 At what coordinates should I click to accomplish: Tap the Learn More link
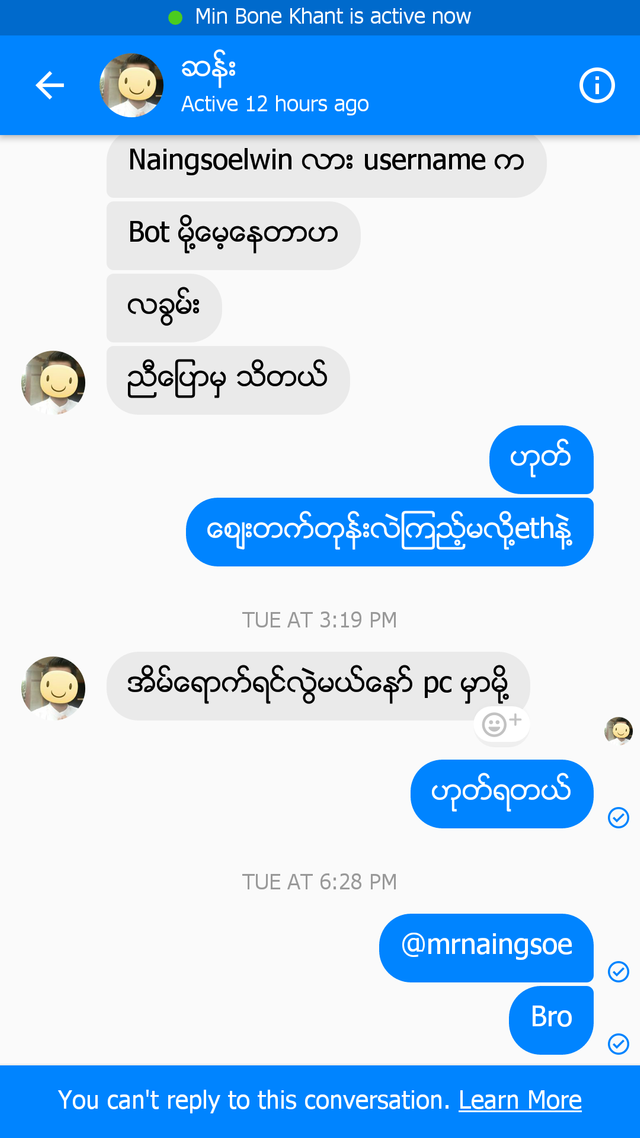pos(520,1100)
